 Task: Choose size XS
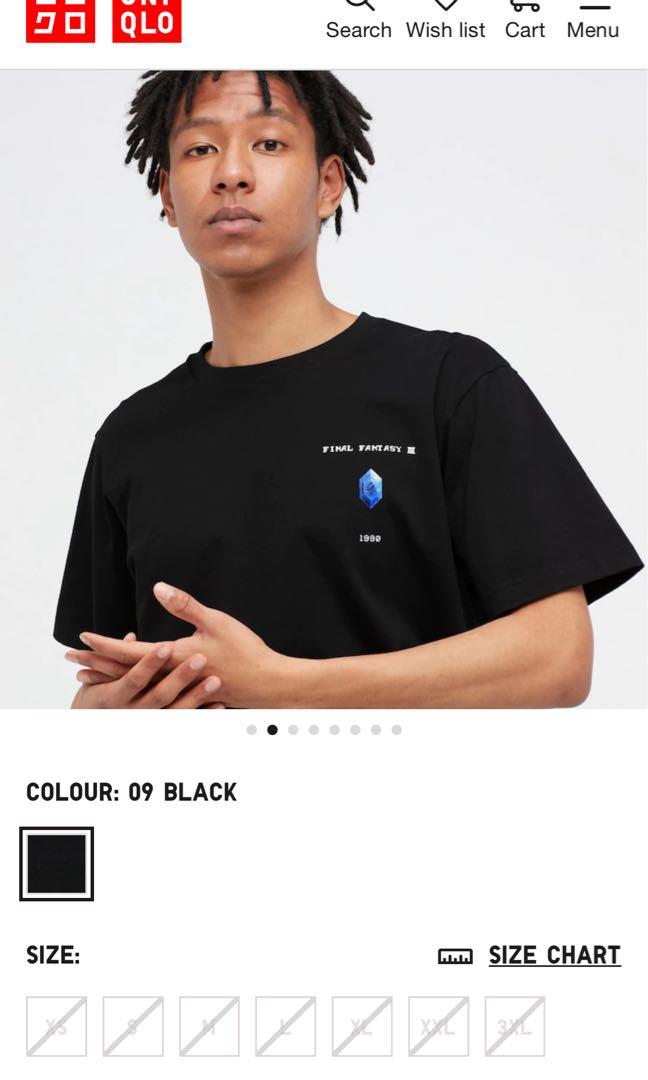click(57, 1027)
